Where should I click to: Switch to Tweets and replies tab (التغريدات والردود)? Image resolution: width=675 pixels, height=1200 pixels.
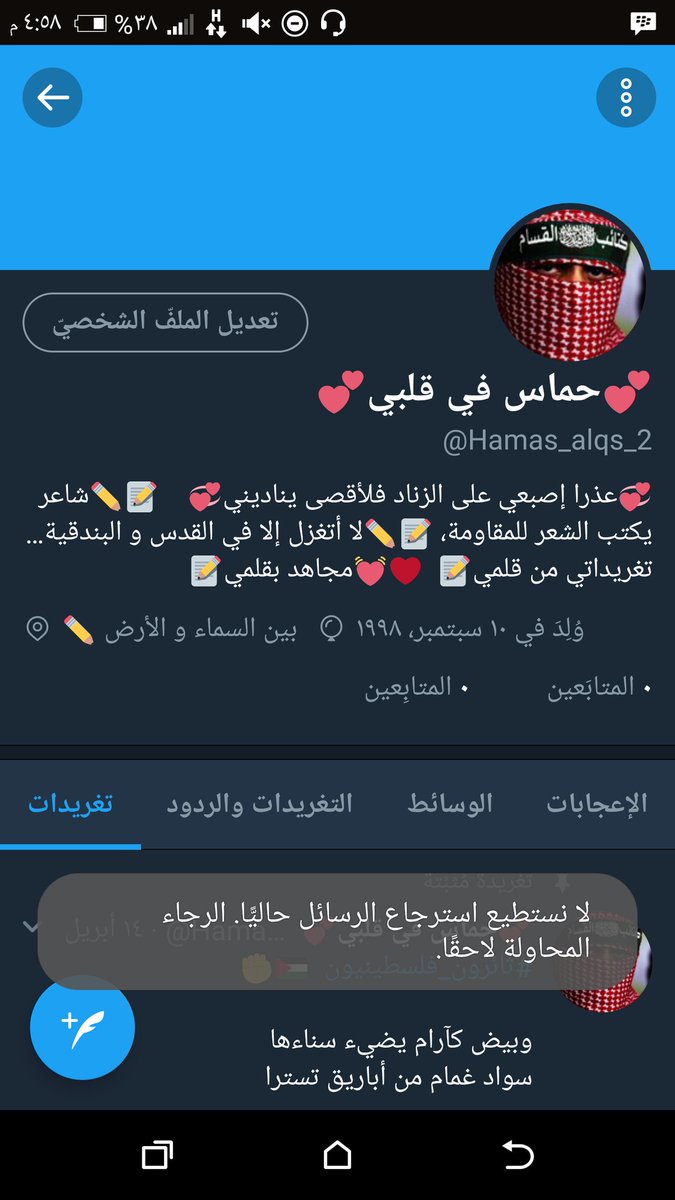point(259,804)
